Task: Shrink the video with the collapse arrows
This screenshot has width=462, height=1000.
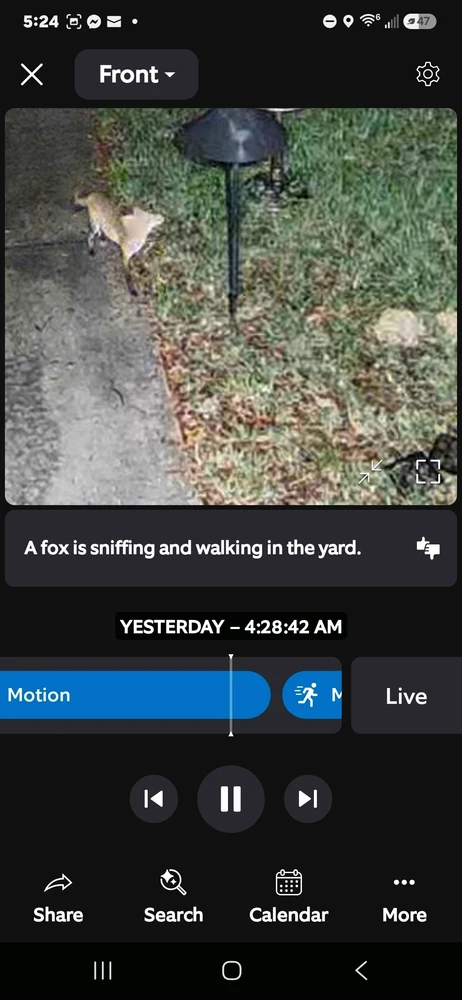Action: point(369,471)
